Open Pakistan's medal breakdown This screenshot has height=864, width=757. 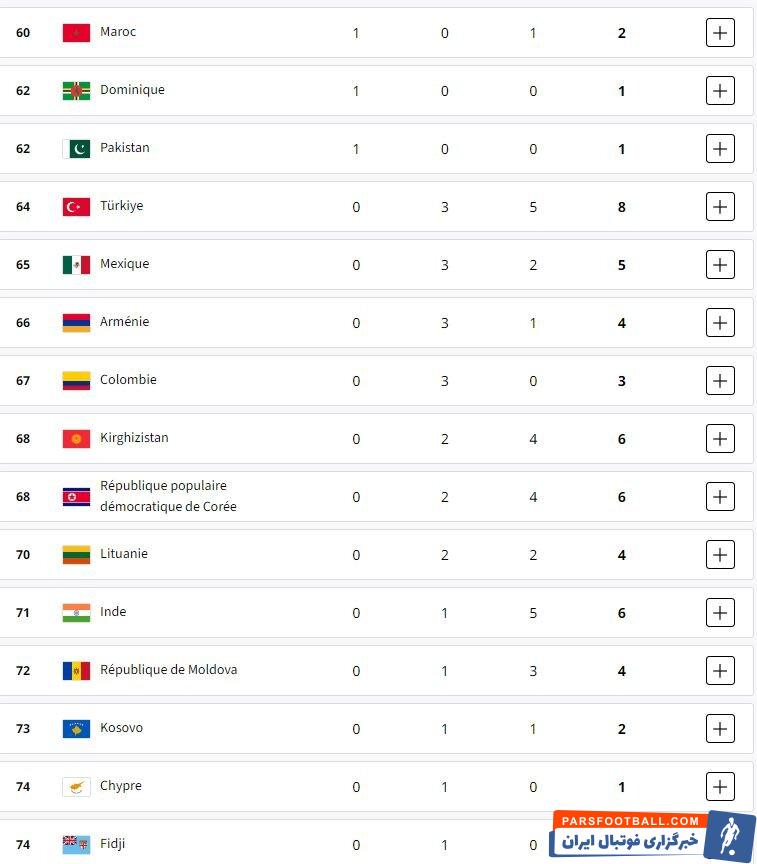[x=720, y=149]
